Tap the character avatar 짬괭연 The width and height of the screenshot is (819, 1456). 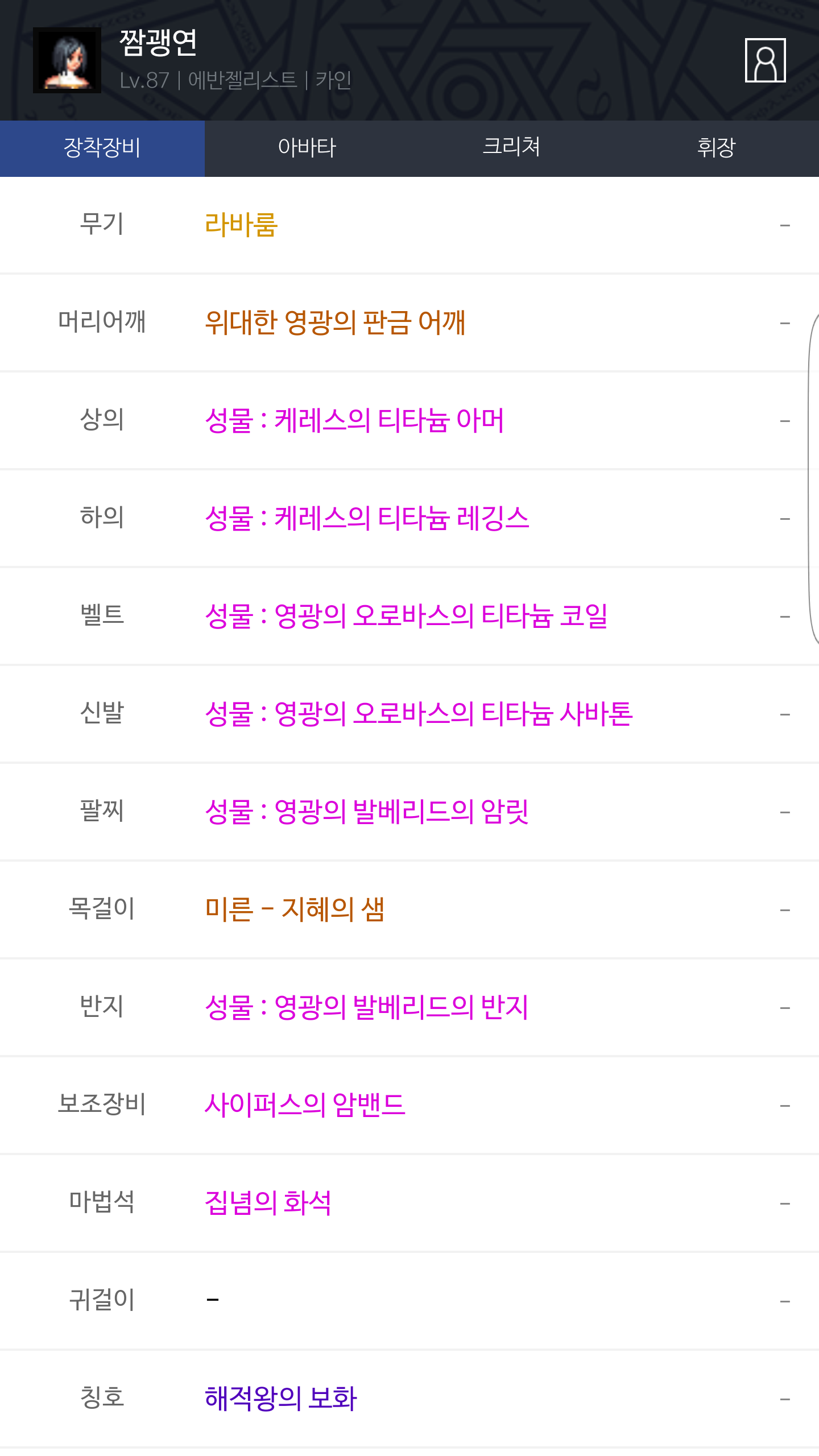[67, 60]
